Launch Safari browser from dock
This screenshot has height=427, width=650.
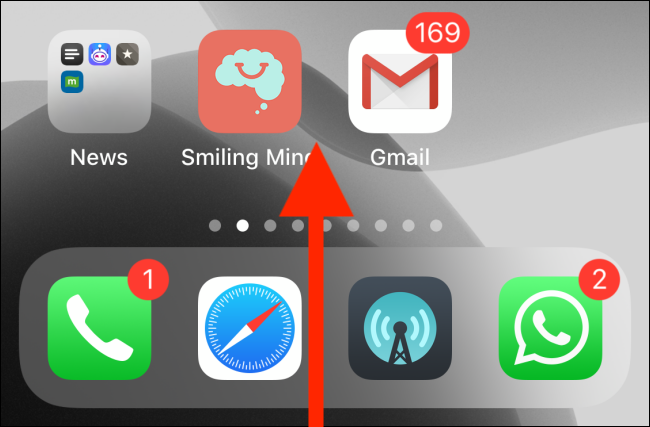[249, 329]
